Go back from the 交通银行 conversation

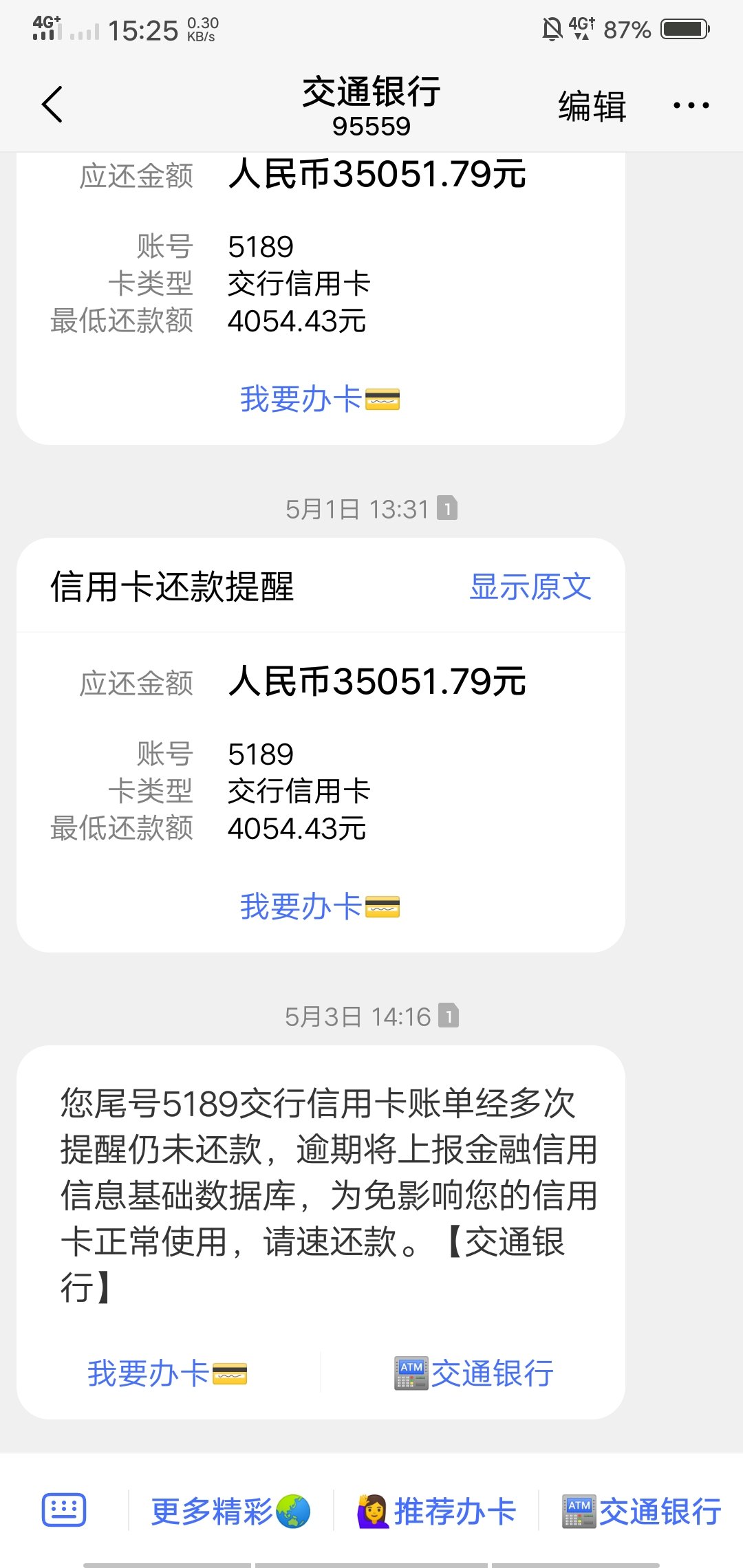coord(52,105)
